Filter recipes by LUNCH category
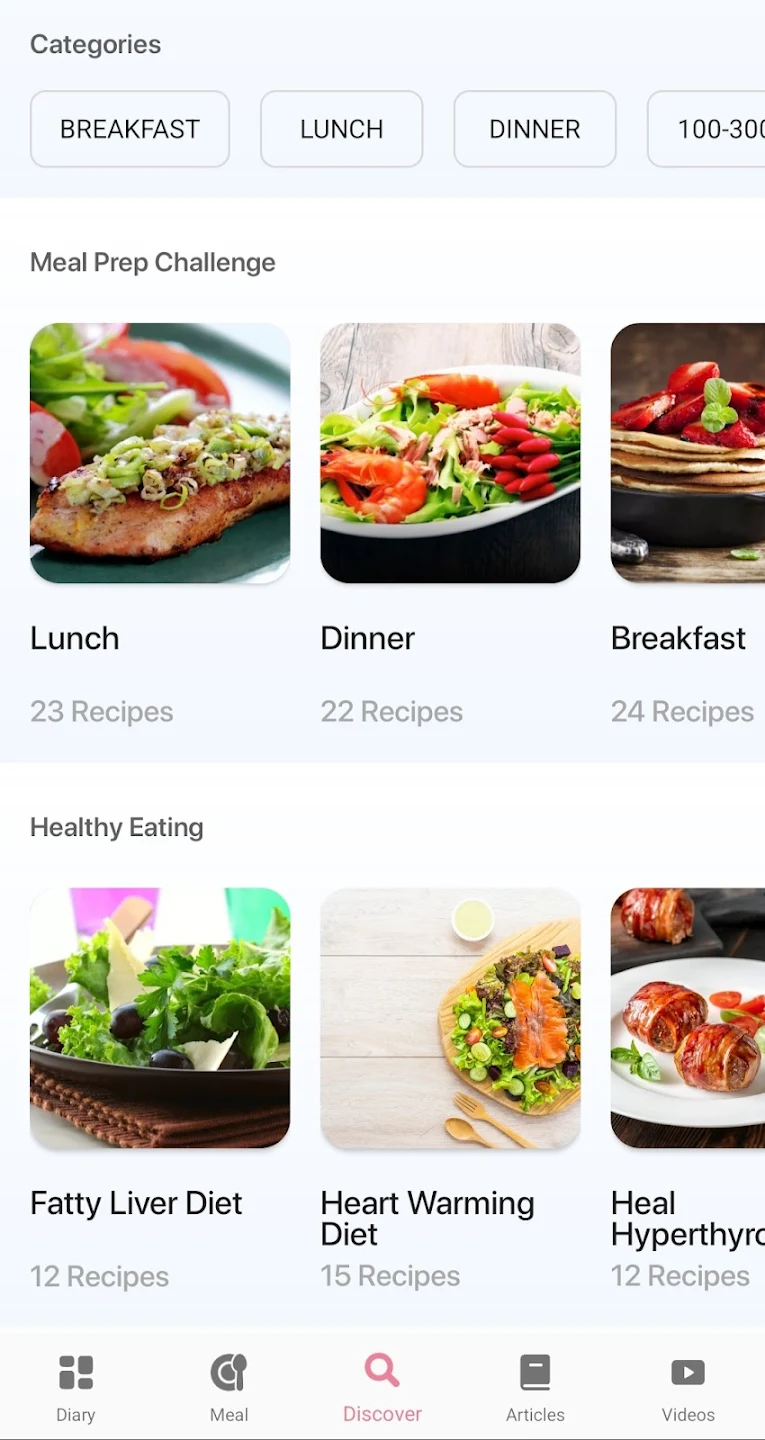This screenshot has width=765, height=1440. point(341,129)
